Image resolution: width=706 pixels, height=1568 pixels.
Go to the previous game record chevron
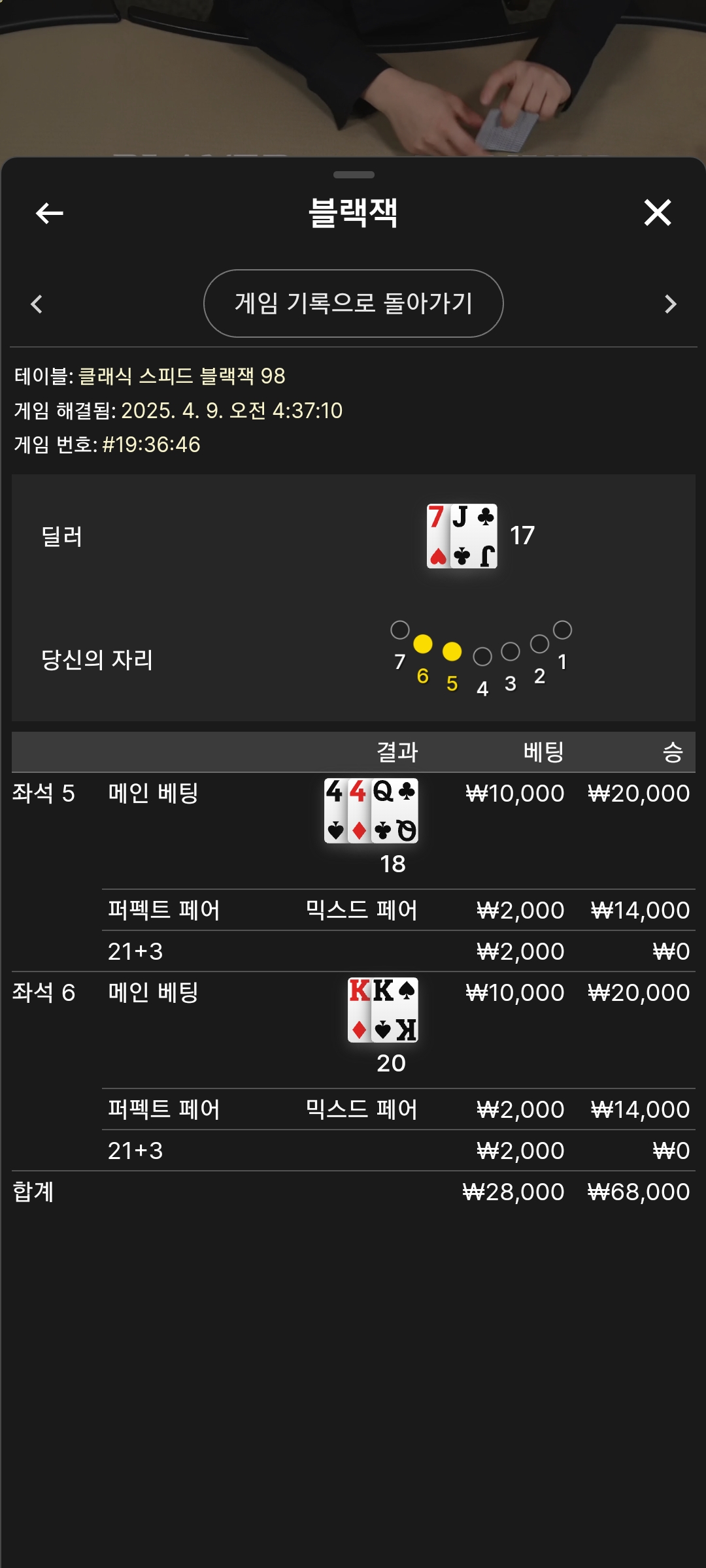(x=37, y=304)
